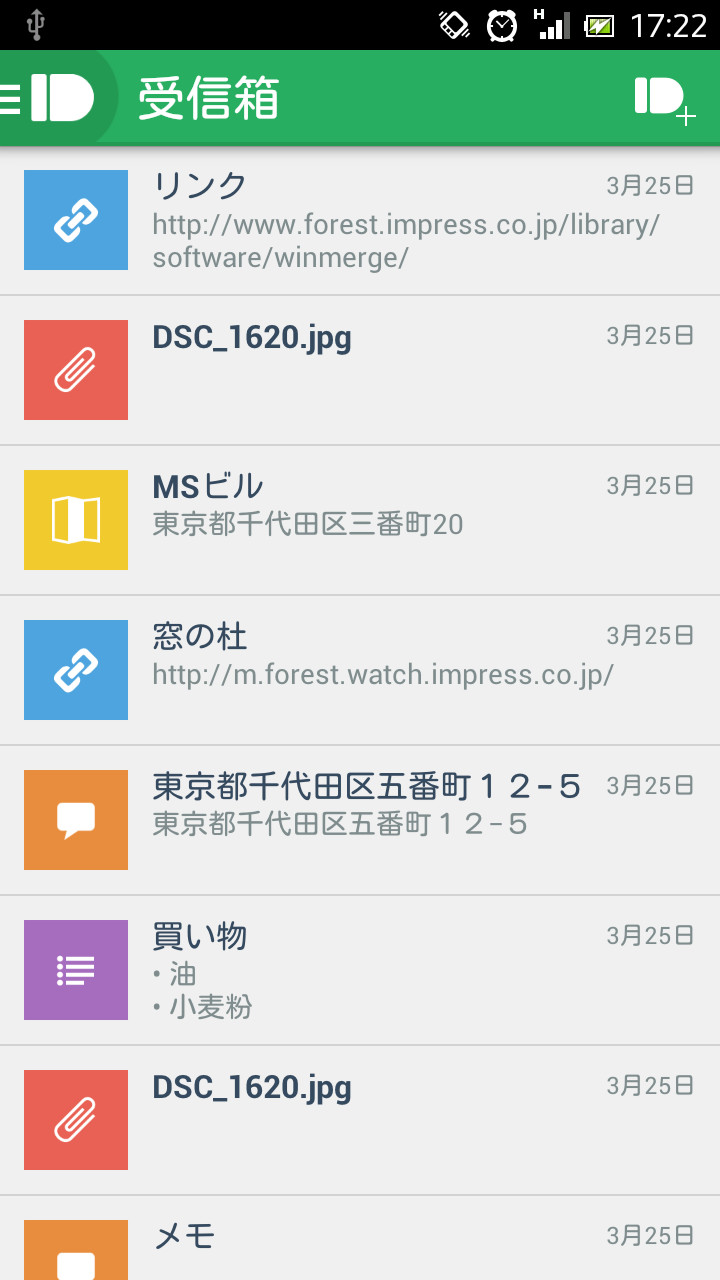Tap the 3月25日 date on the リンク push
This screenshot has width=720, height=1280.
[x=650, y=185]
